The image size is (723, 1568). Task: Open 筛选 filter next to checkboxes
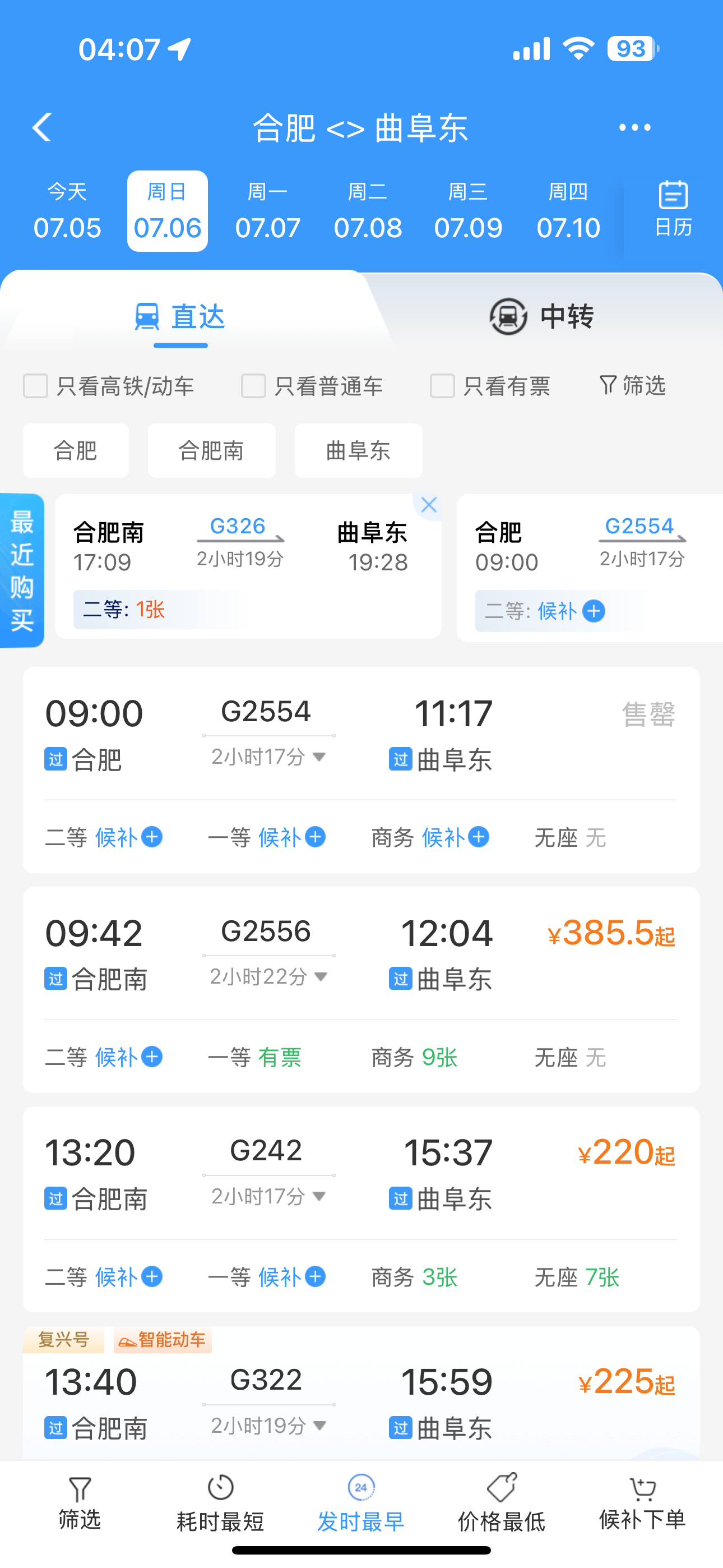coord(633,386)
